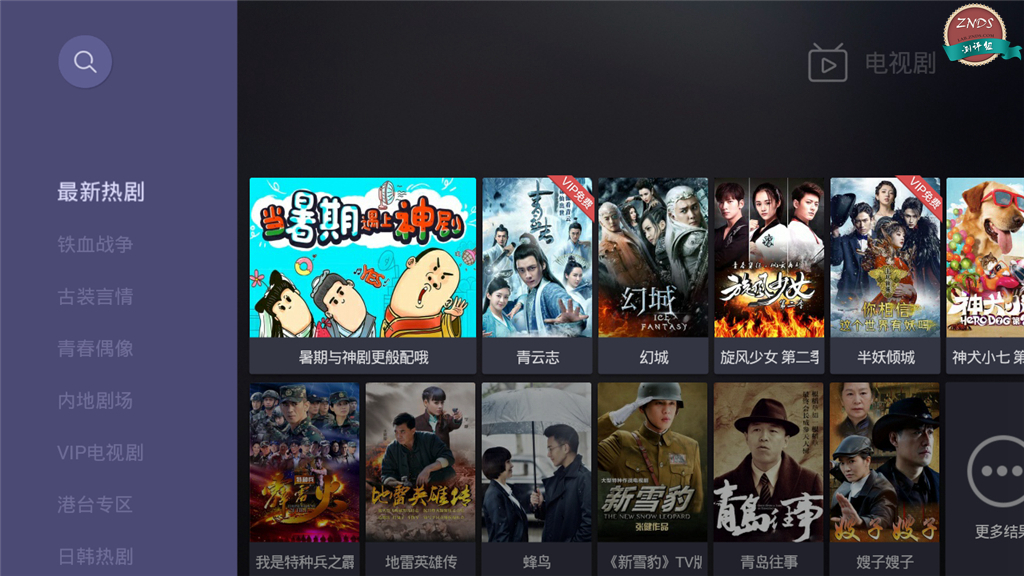This screenshot has height=576, width=1024.
Task: Open the search icon
Action: click(x=85, y=62)
